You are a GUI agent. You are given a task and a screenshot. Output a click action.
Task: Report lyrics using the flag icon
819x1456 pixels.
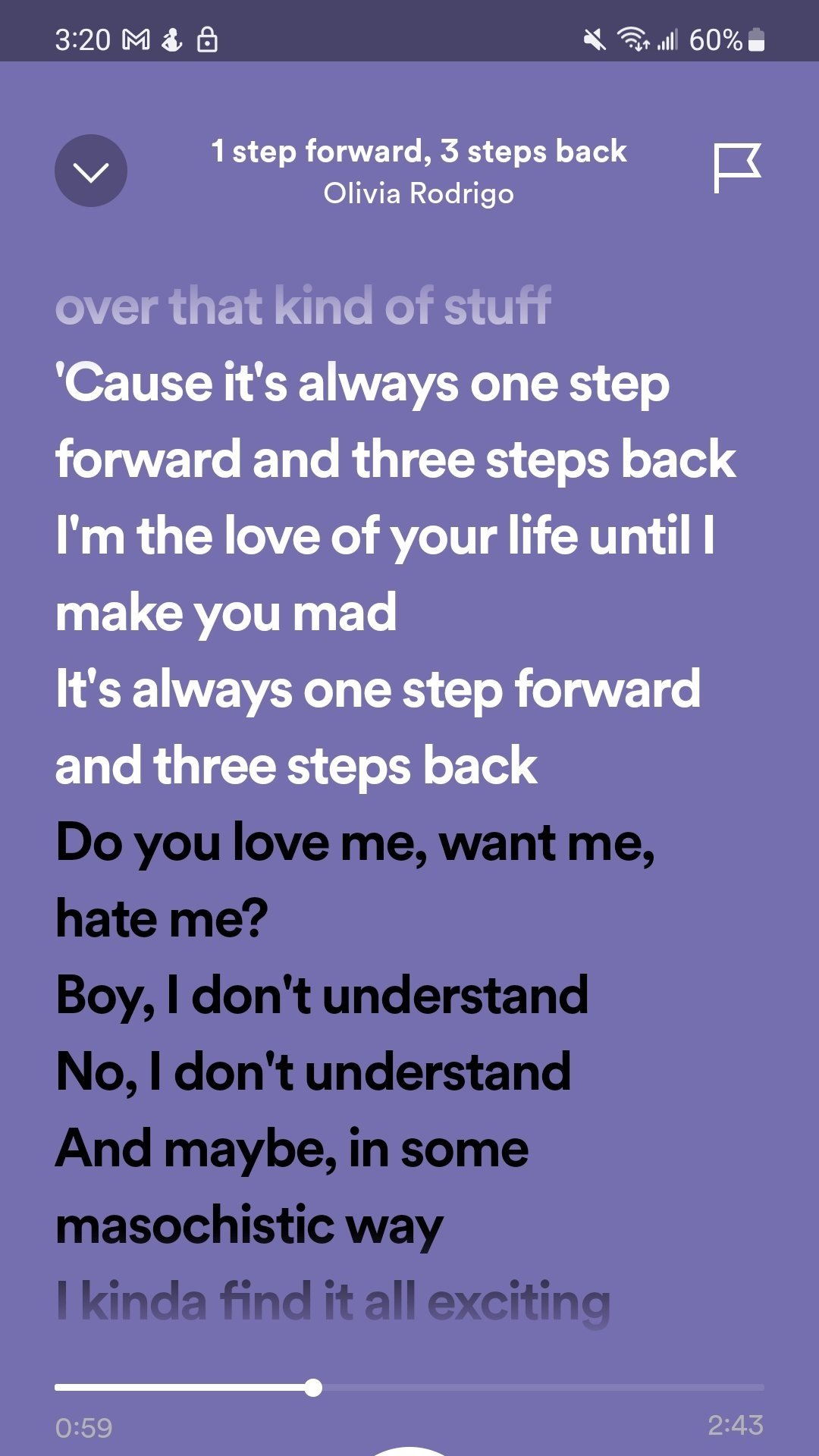(736, 168)
